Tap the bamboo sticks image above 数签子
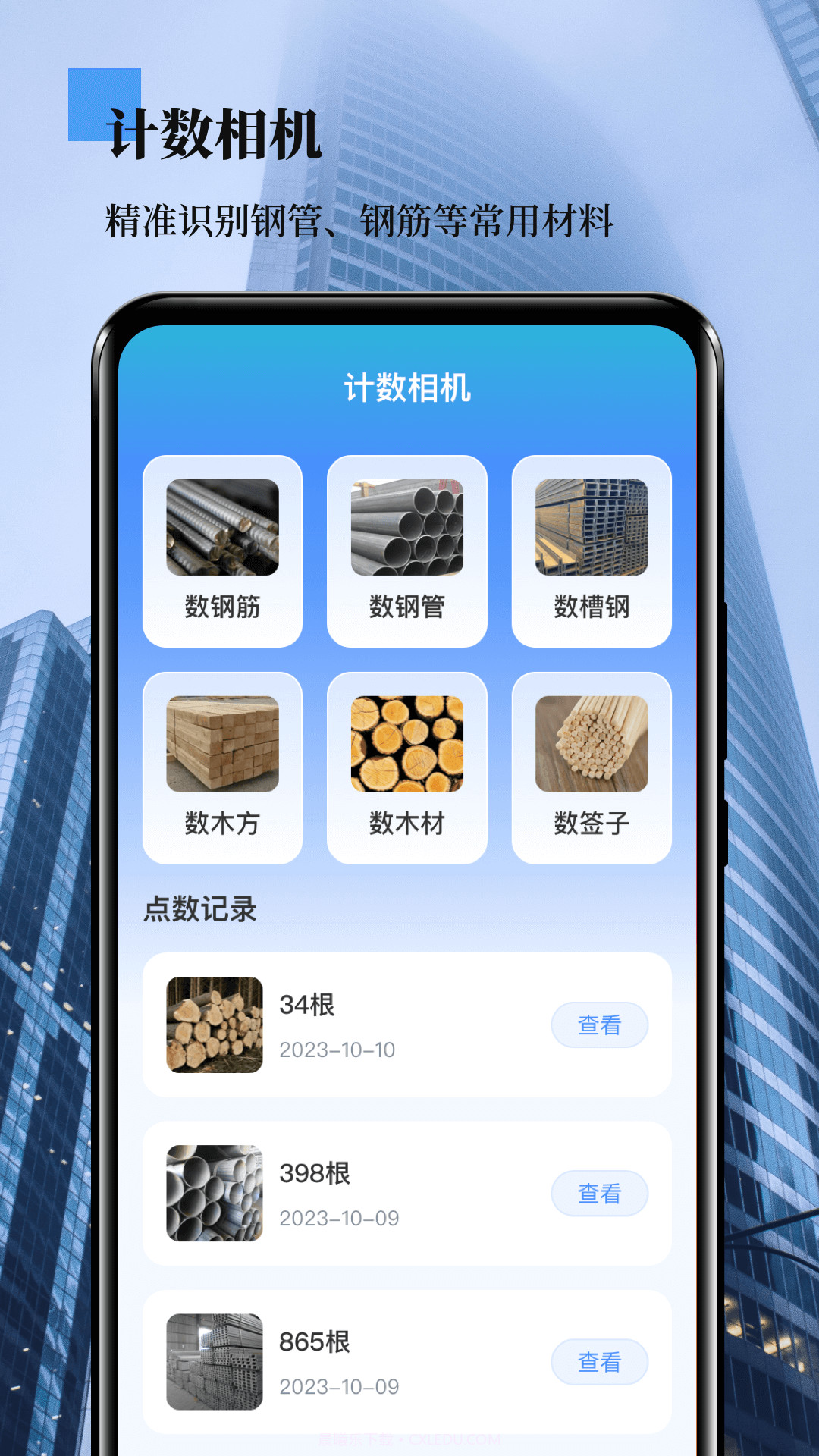Viewport: 819px width, 1456px height. pyautogui.click(x=591, y=746)
